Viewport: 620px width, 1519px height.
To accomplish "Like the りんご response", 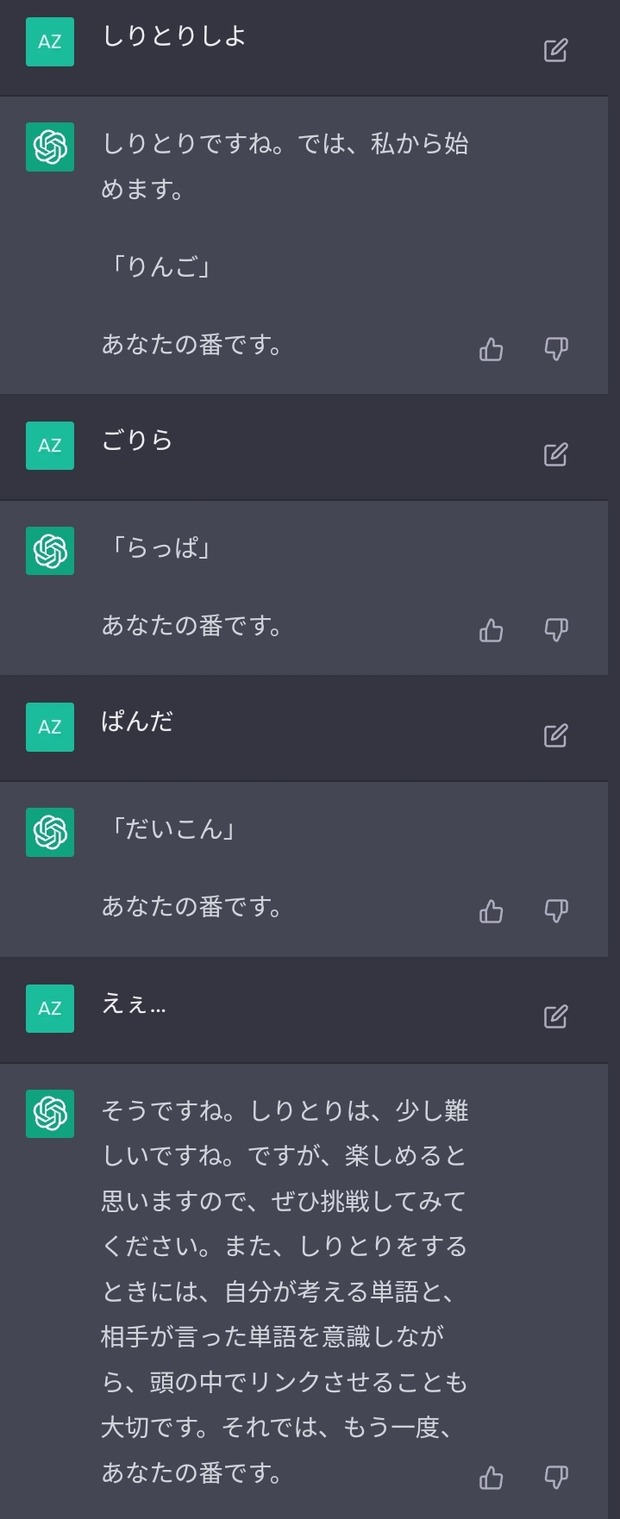I will (491, 349).
